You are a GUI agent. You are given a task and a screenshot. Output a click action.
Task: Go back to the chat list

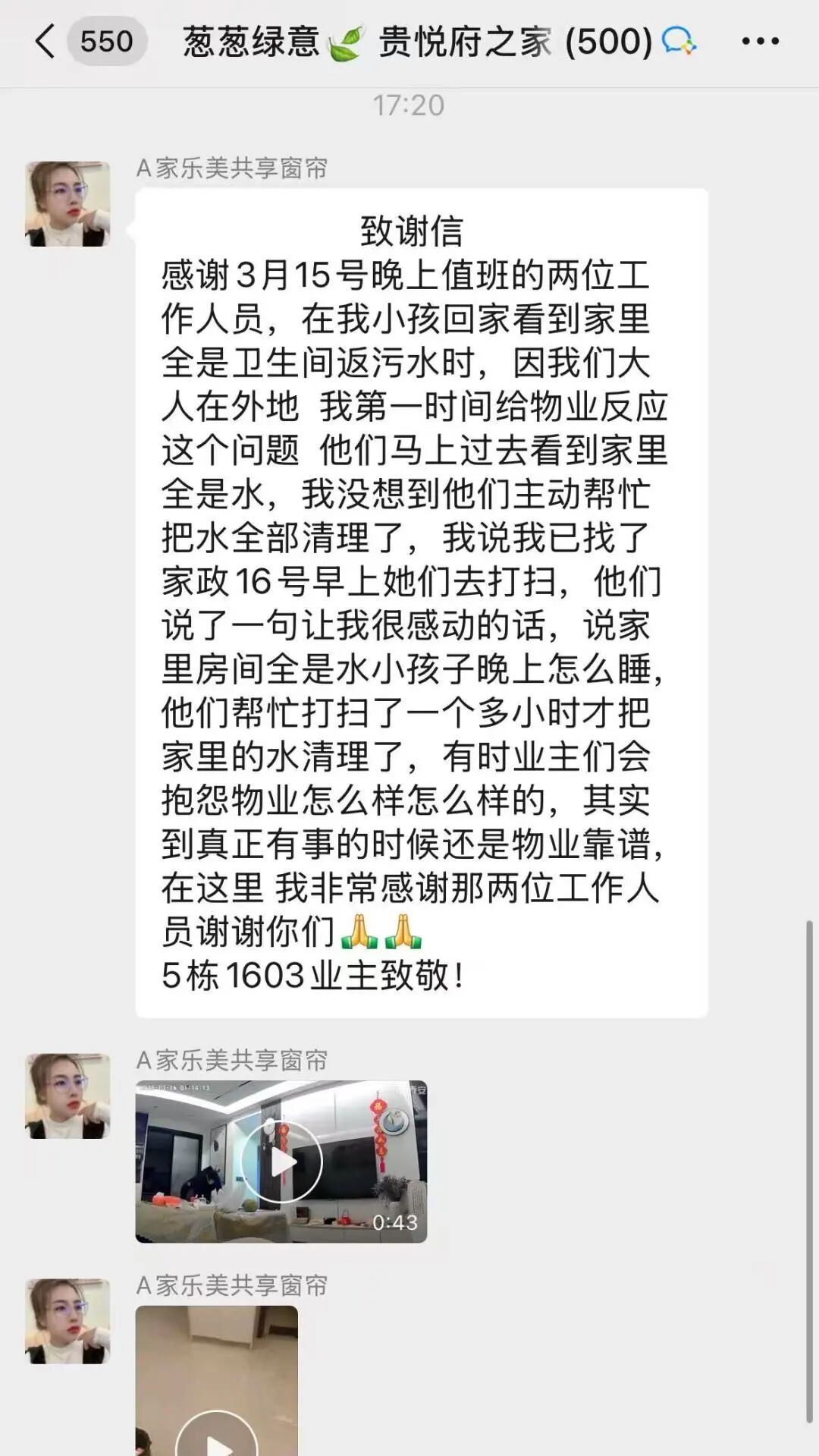point(45,41)
